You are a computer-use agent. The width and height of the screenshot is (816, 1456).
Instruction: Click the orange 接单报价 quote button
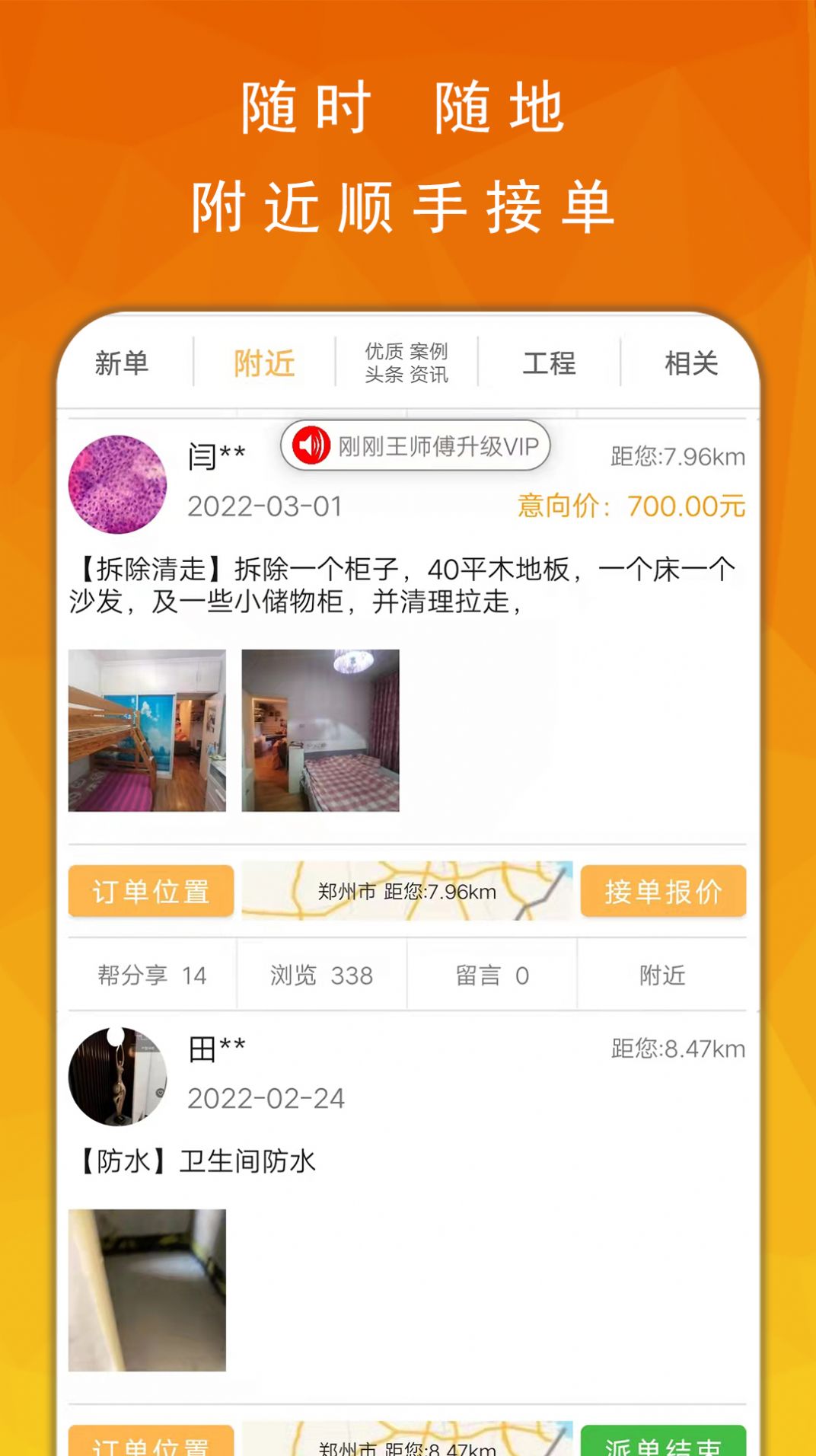click(x=663, y=891)
